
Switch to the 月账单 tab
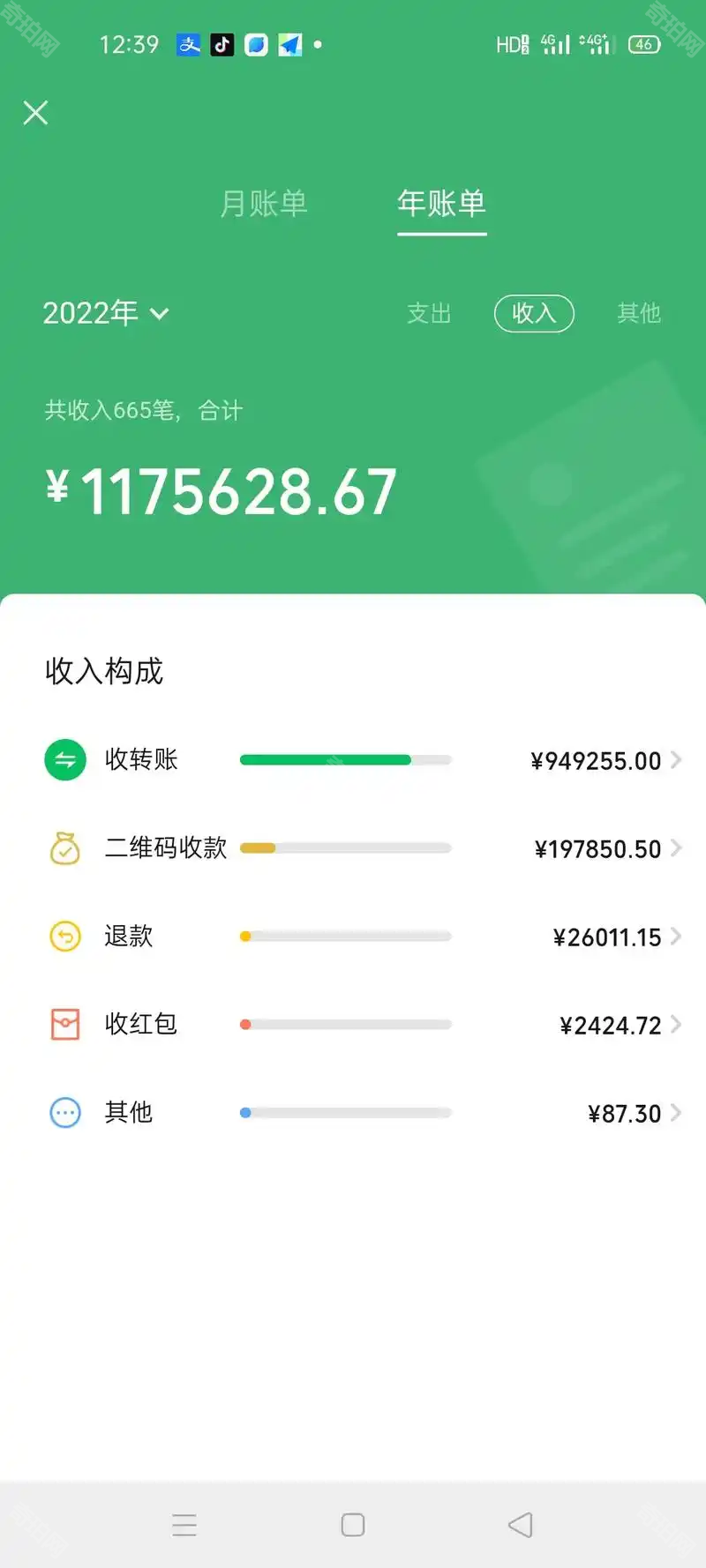coord(263,204)
